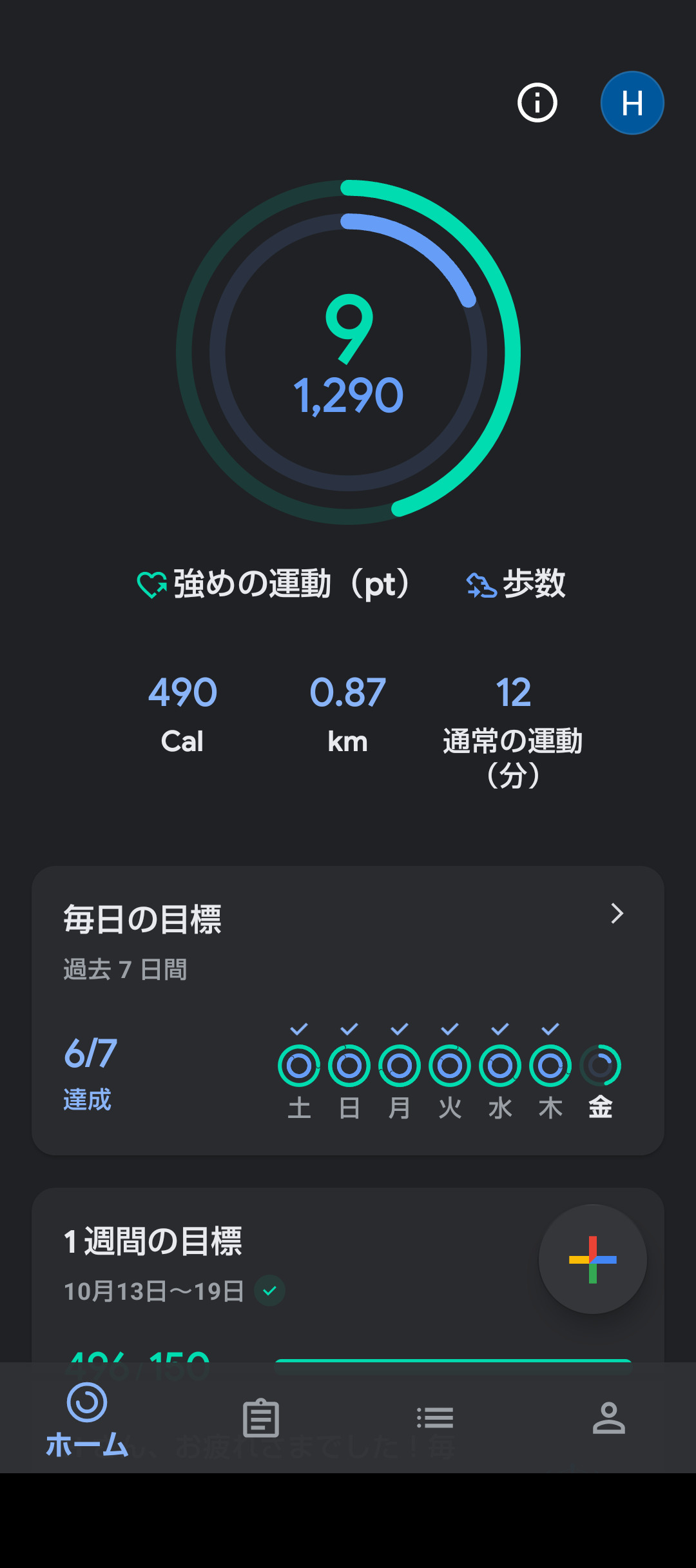View the 0.87 km distance stat
Viewport: 696px width, 1568px height.
coord(347,714)
